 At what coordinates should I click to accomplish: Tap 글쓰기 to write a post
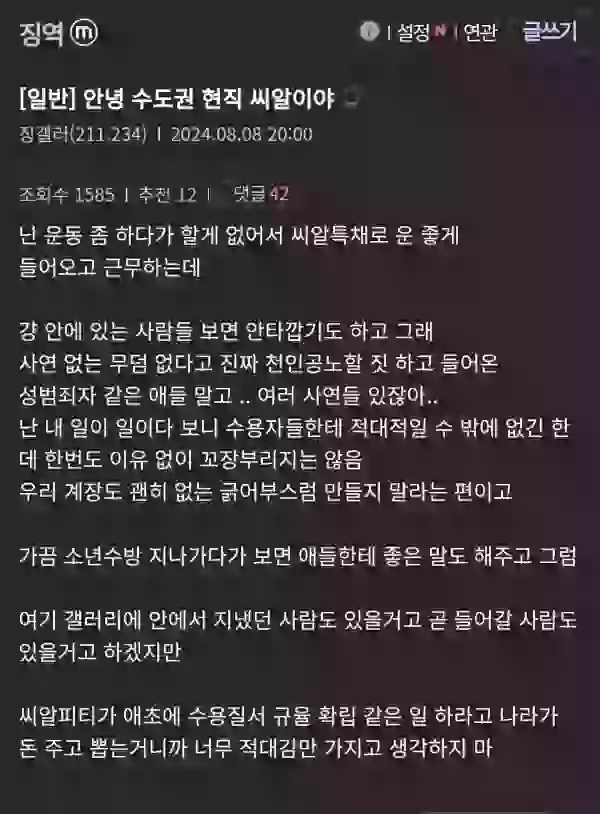coord(549,33)
